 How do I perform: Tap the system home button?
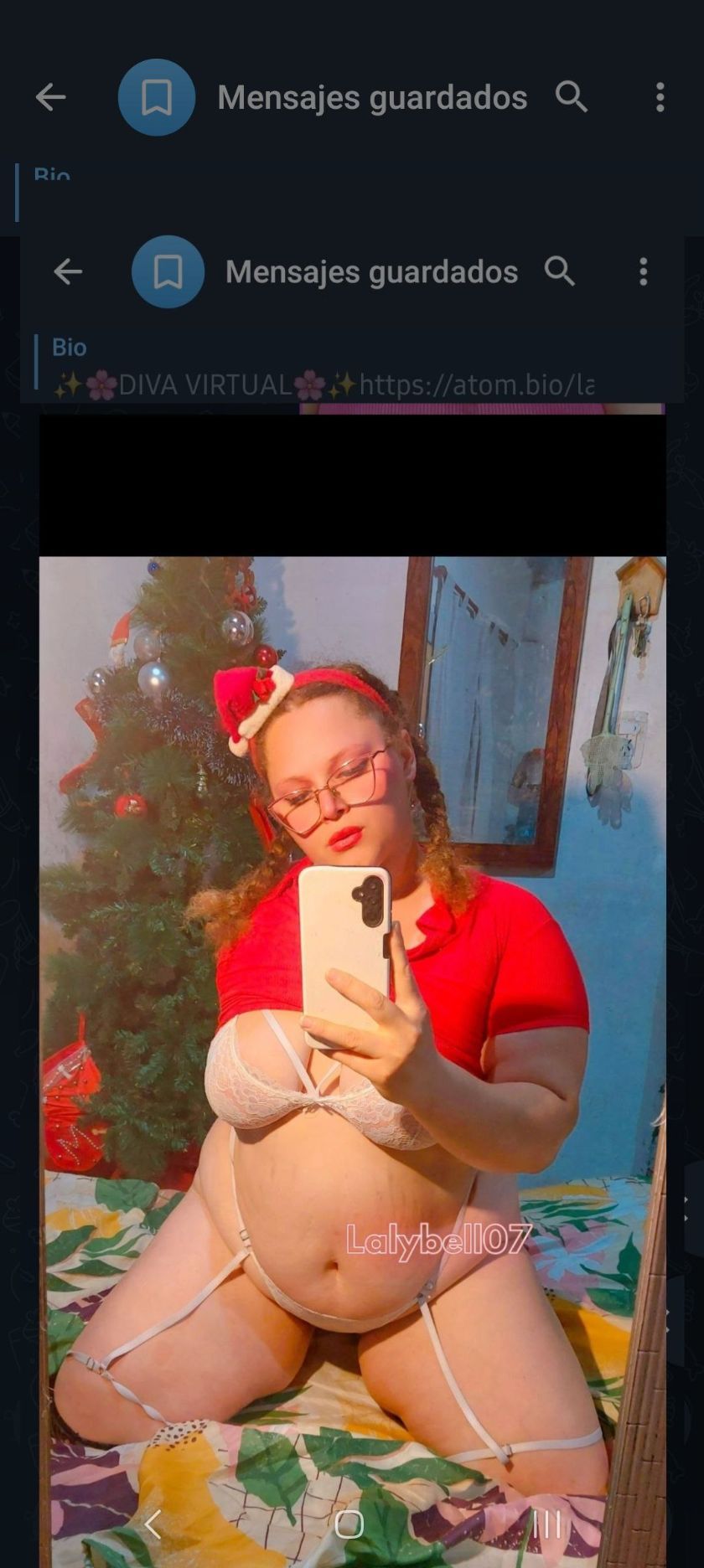(x=349, y=1524)
